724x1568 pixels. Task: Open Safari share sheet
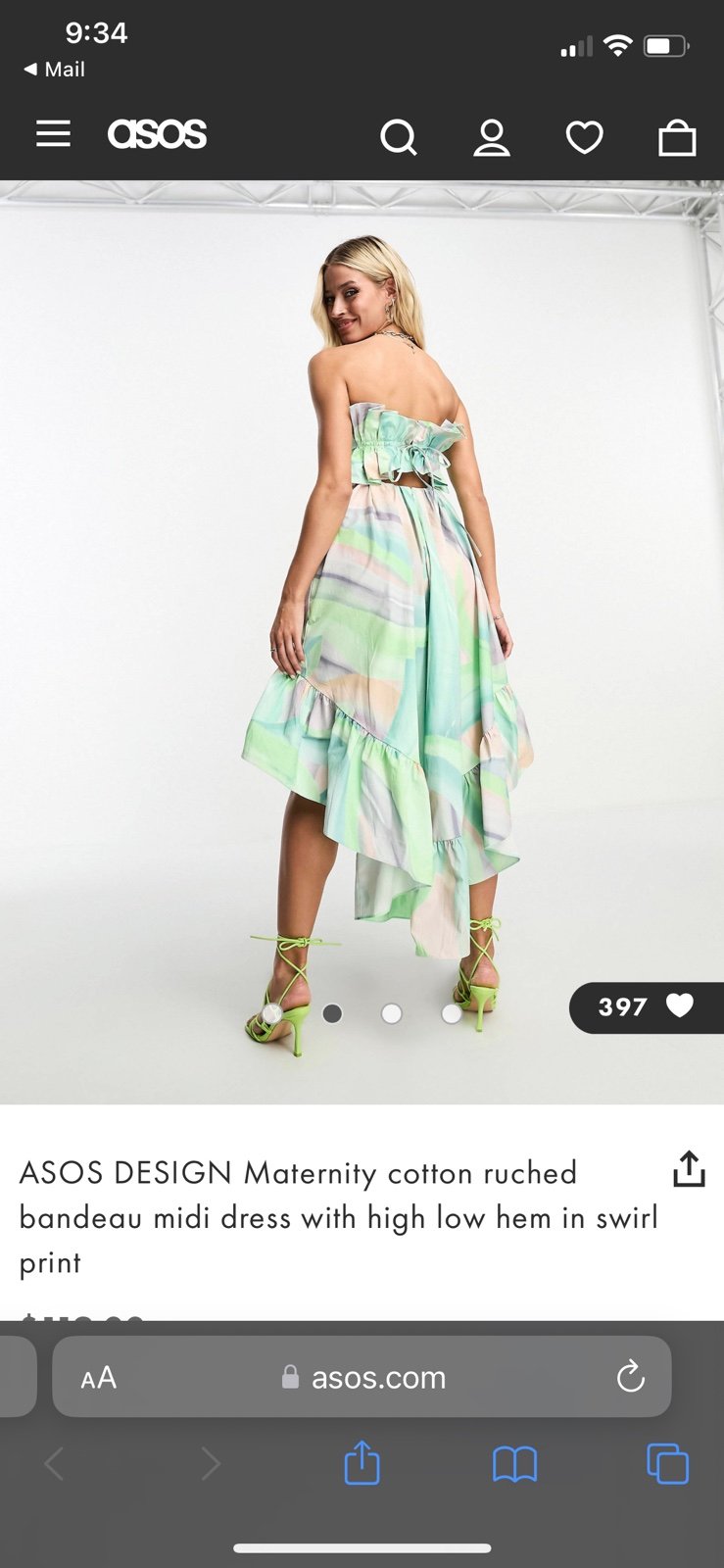362,1463
